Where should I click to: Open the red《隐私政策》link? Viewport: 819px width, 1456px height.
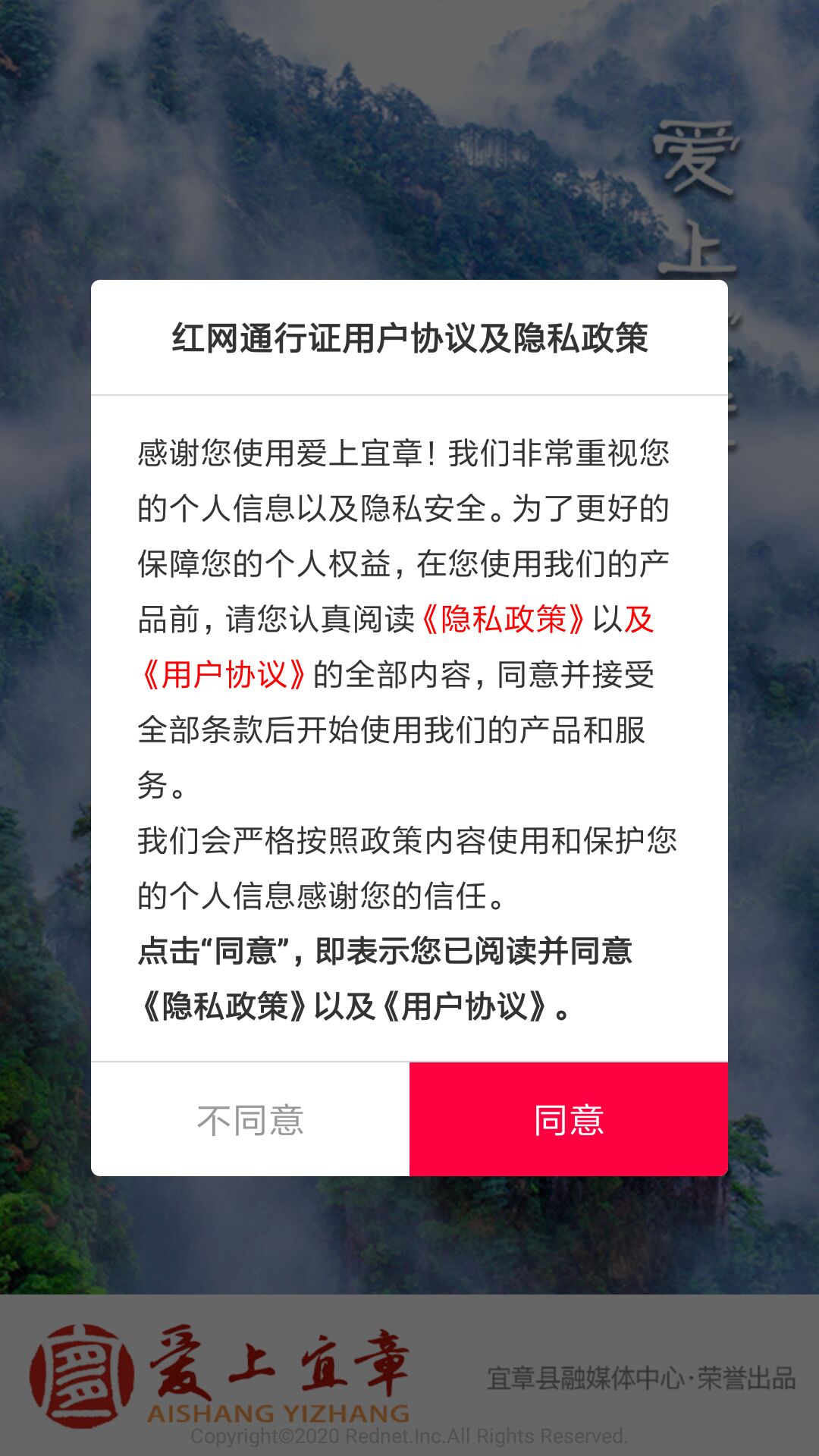pyautogui.click(x=504, y=619)
